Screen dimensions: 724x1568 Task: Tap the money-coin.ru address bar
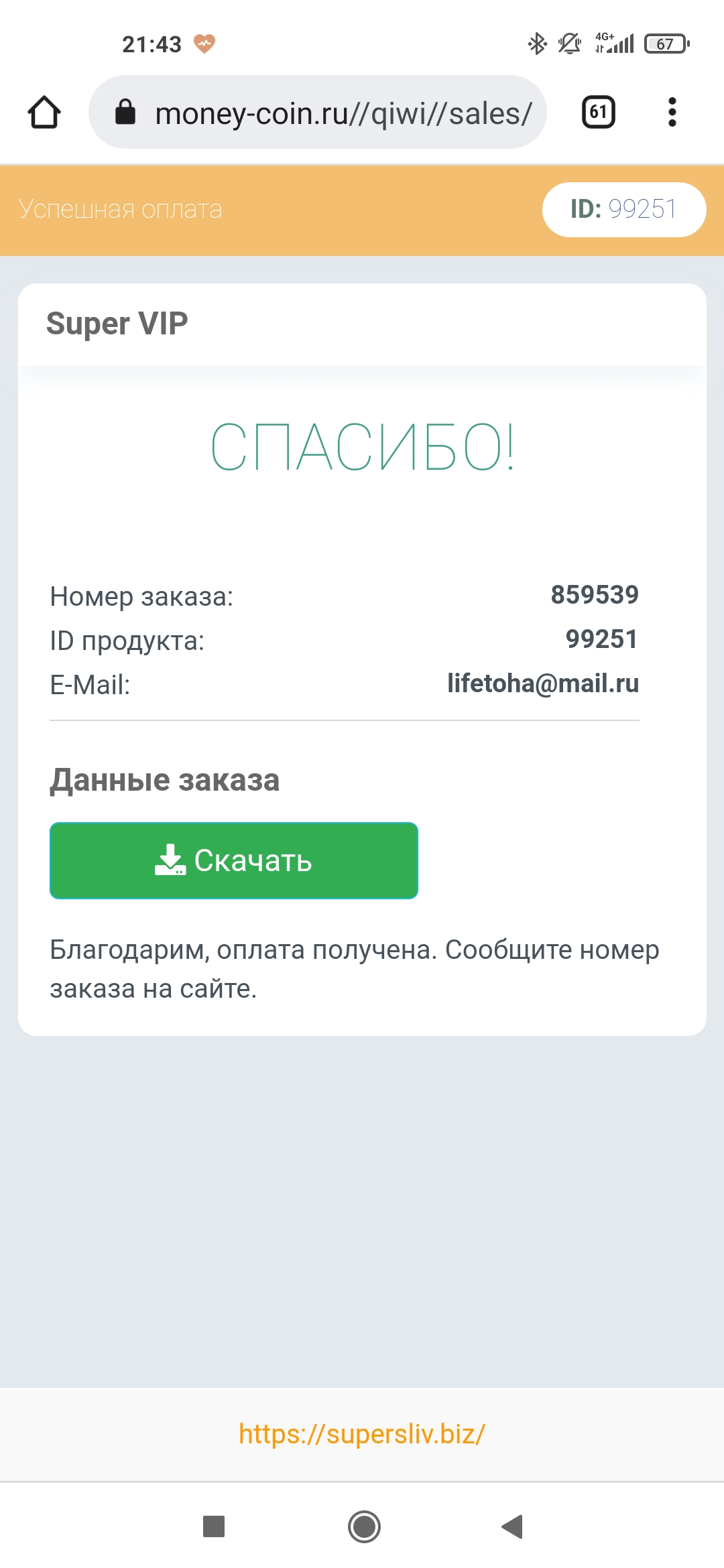[318, 112]
